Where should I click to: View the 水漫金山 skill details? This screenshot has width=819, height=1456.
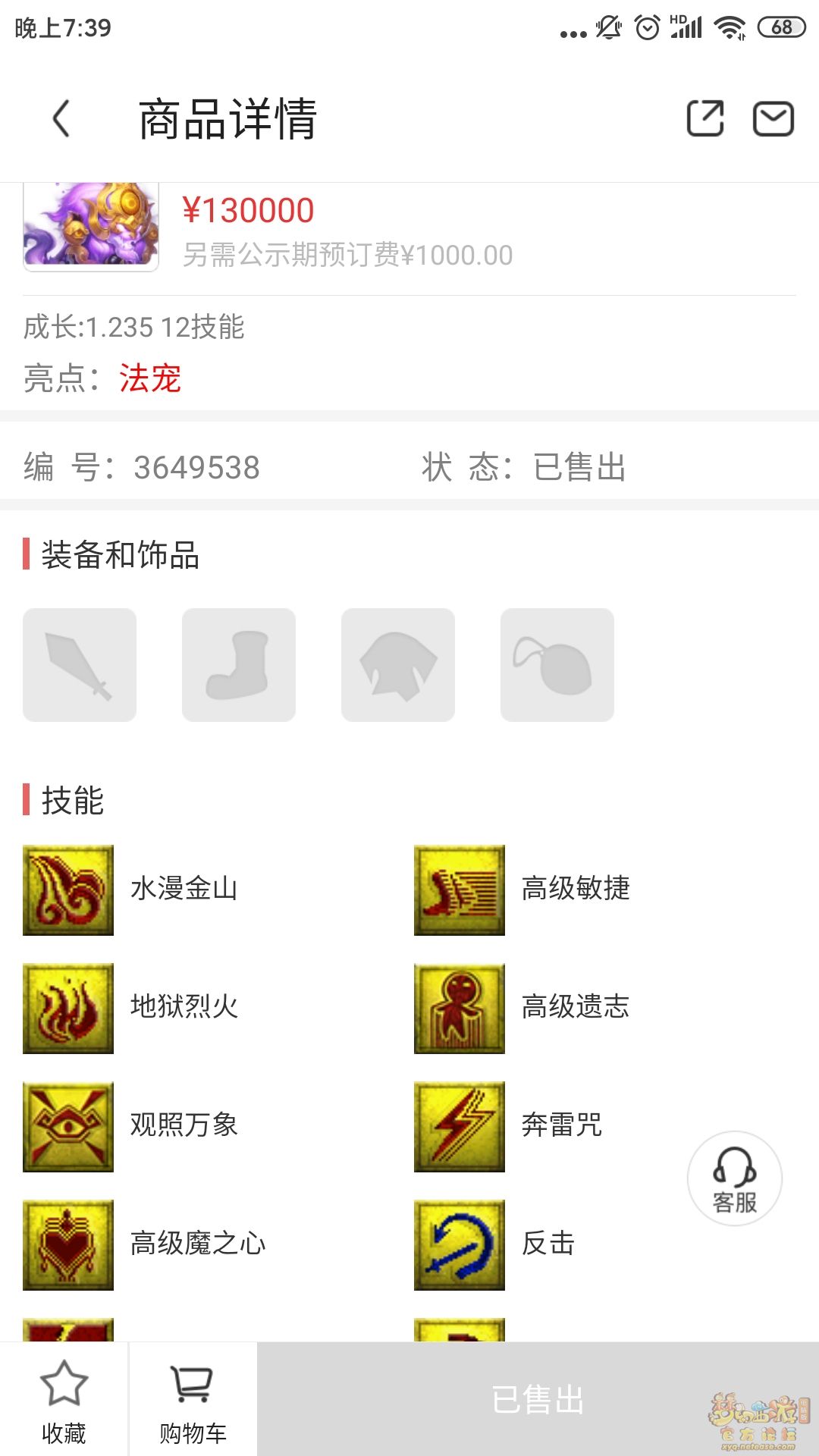pyautogui.click(x=68, y=890)
